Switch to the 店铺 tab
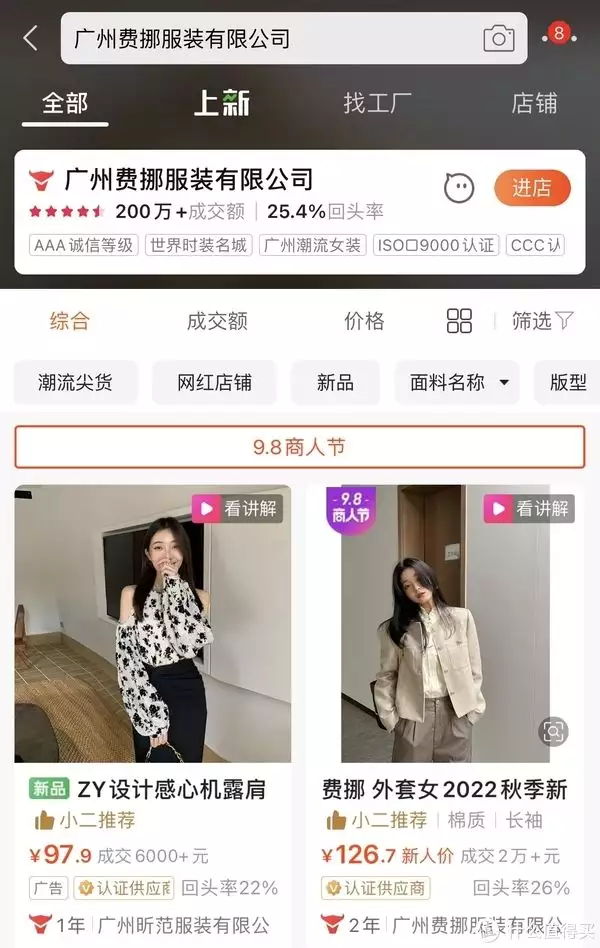This screenshot has height=948, width=600. coord(533,103)
